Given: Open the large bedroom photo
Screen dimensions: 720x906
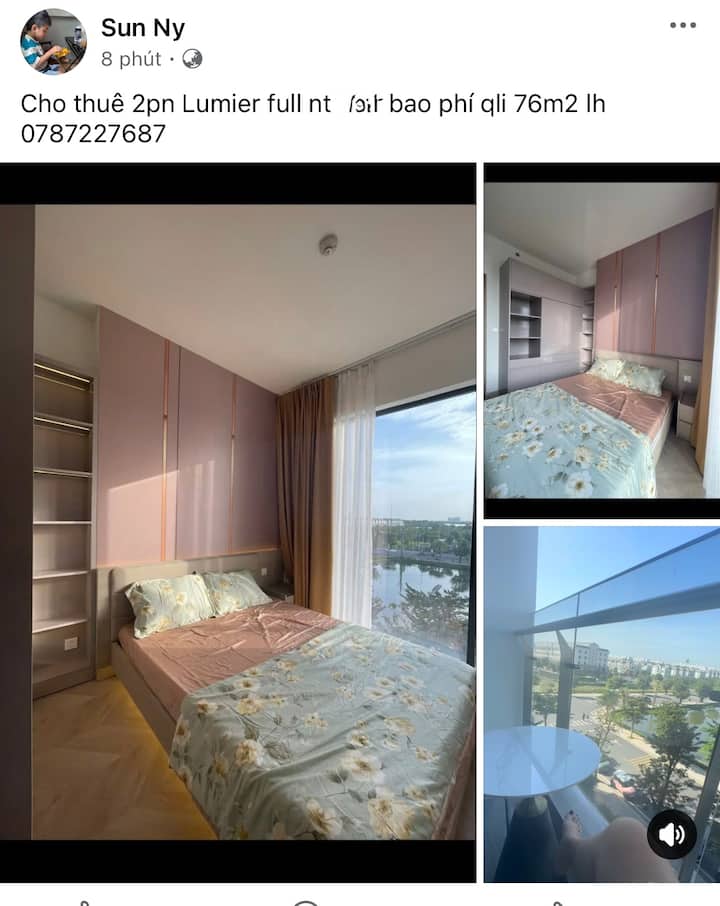Looking at the screenshot, I should coord(238,521).
